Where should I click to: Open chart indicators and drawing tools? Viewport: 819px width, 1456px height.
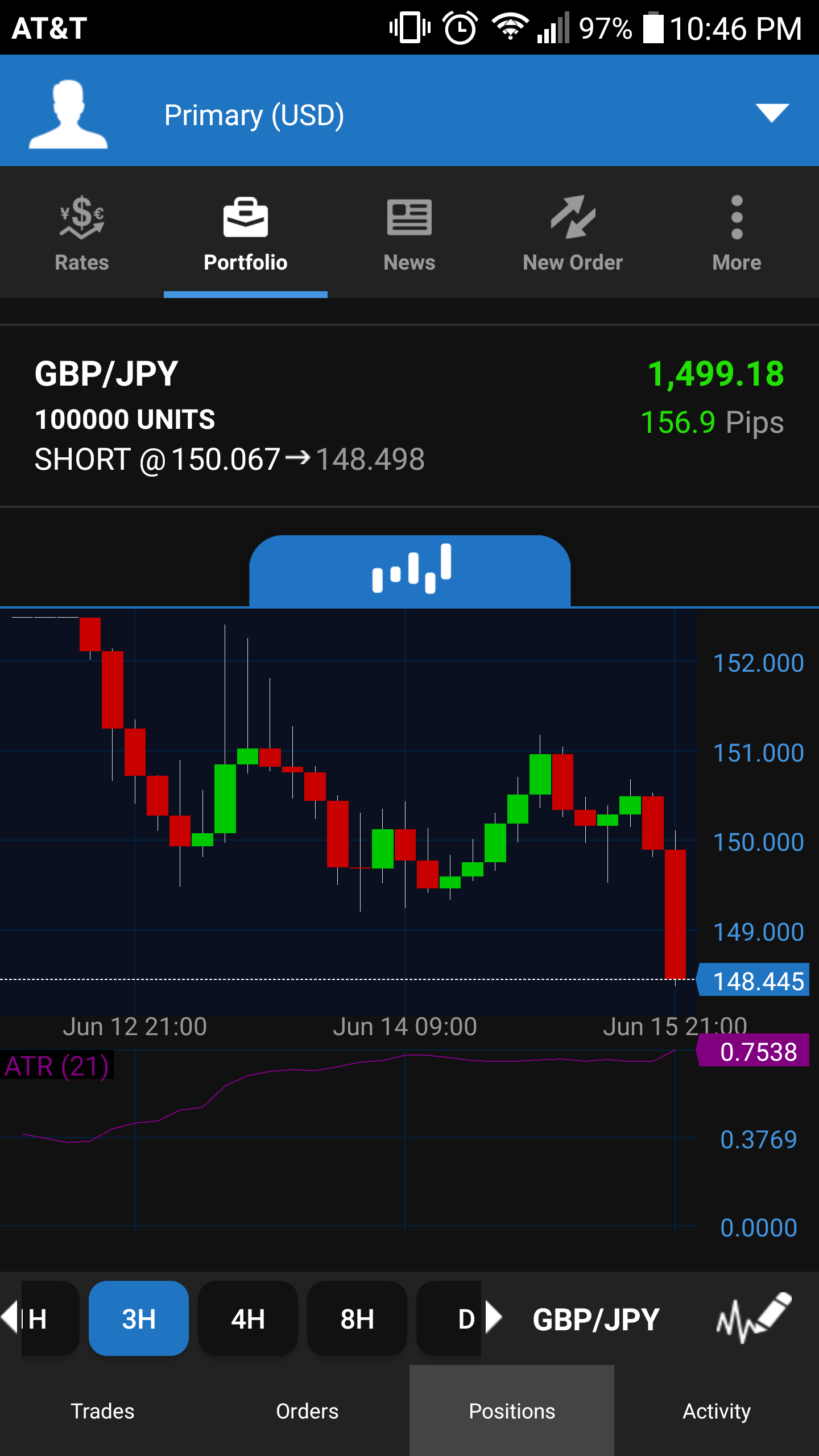click(x=754, y=1318)
